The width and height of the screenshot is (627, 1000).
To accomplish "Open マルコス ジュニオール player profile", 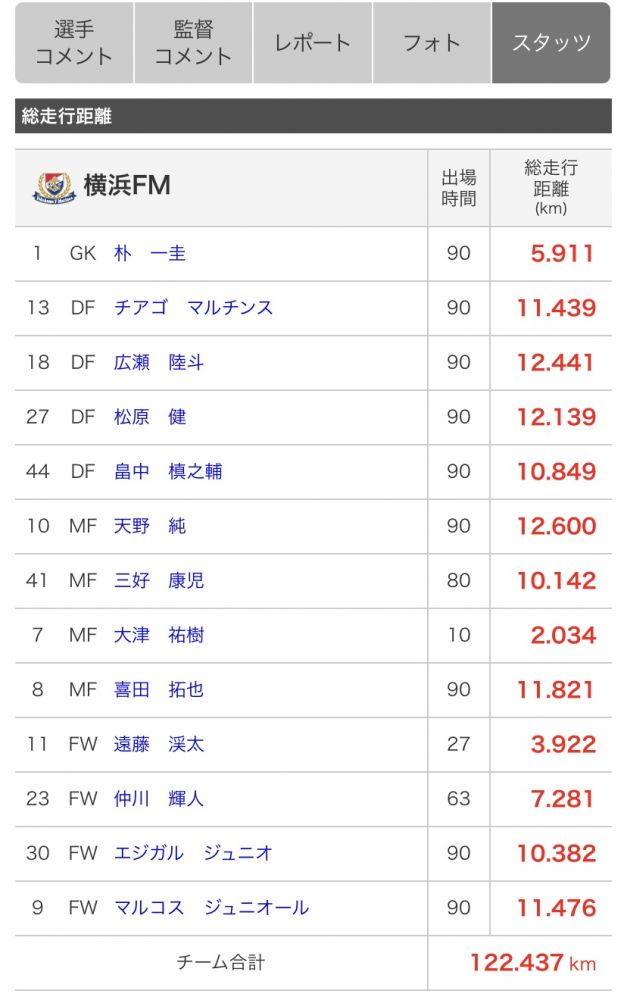I will 211,908.
